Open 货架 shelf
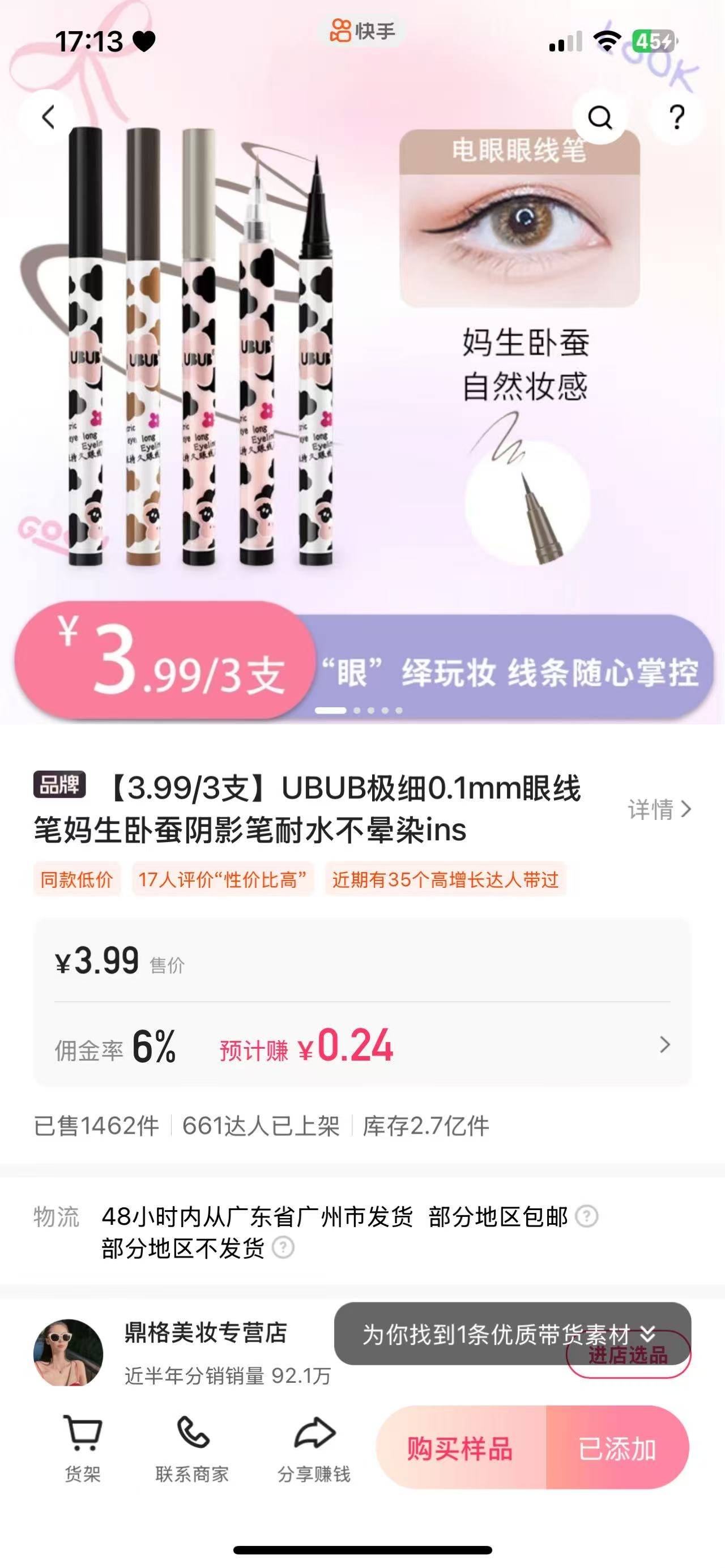The image size is (725, 1568). coord(83,1448)
